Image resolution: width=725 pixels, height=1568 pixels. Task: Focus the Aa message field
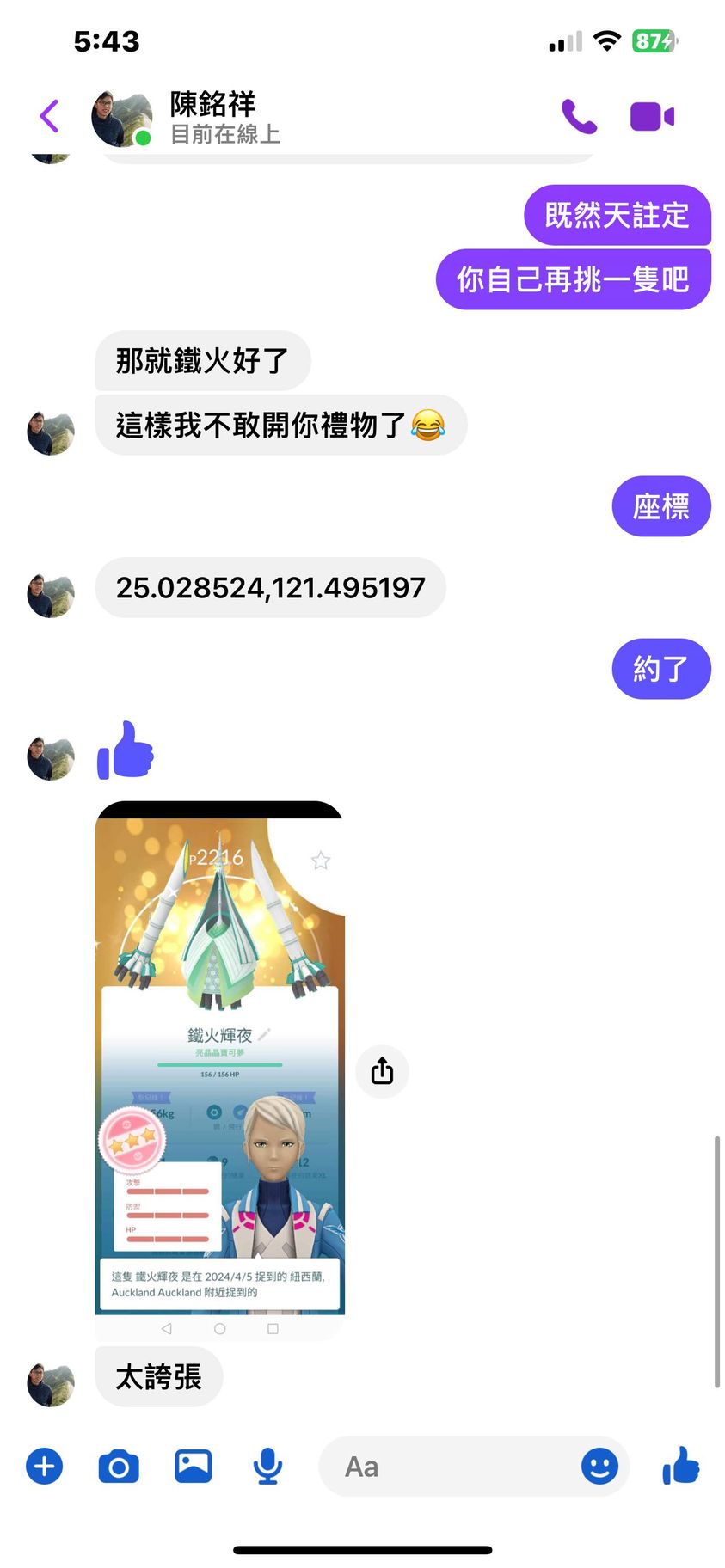point(447,1467)
